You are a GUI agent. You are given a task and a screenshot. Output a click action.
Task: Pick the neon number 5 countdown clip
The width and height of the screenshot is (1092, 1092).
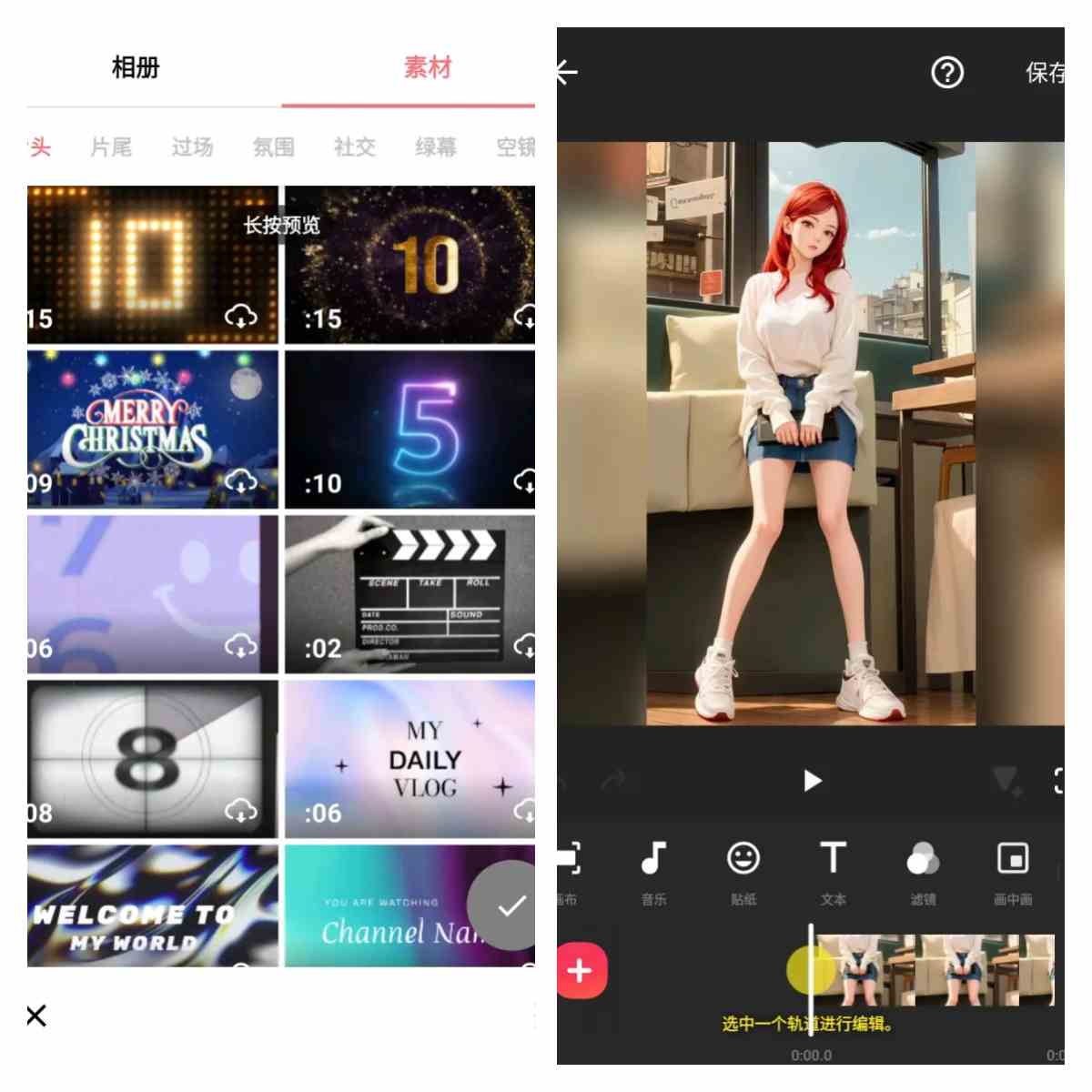tap(410, 430)
